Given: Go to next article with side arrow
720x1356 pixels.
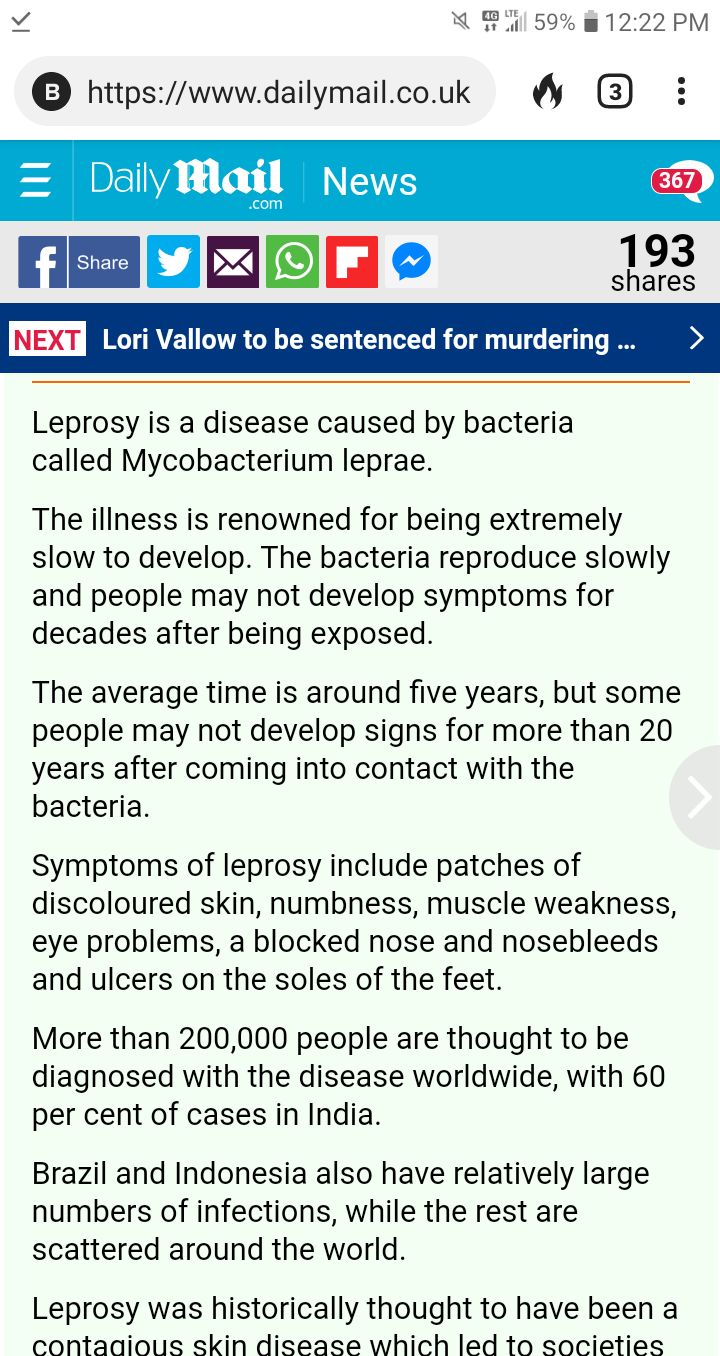Looking at the screenshot, I should click(697, 797).
